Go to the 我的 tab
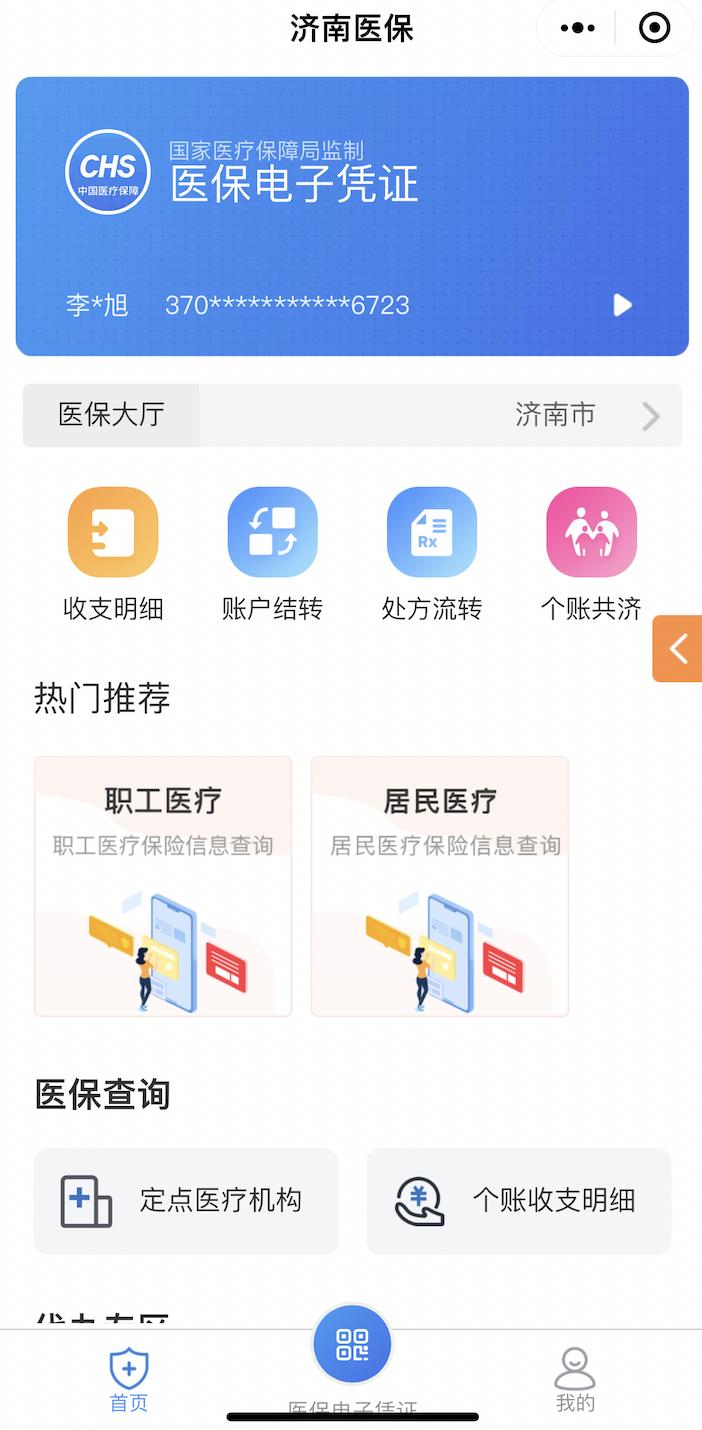 (575, 1380)
